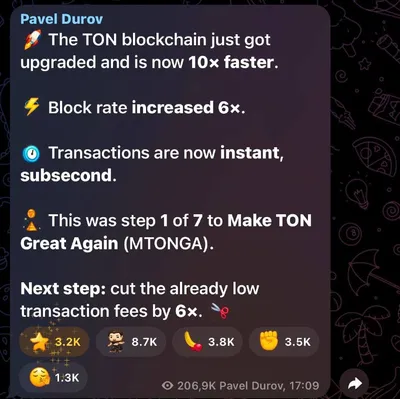Share Pavel Durov's post via forward arrow
Viewport: 400px width, 399px height.
[x=354, y=384]
